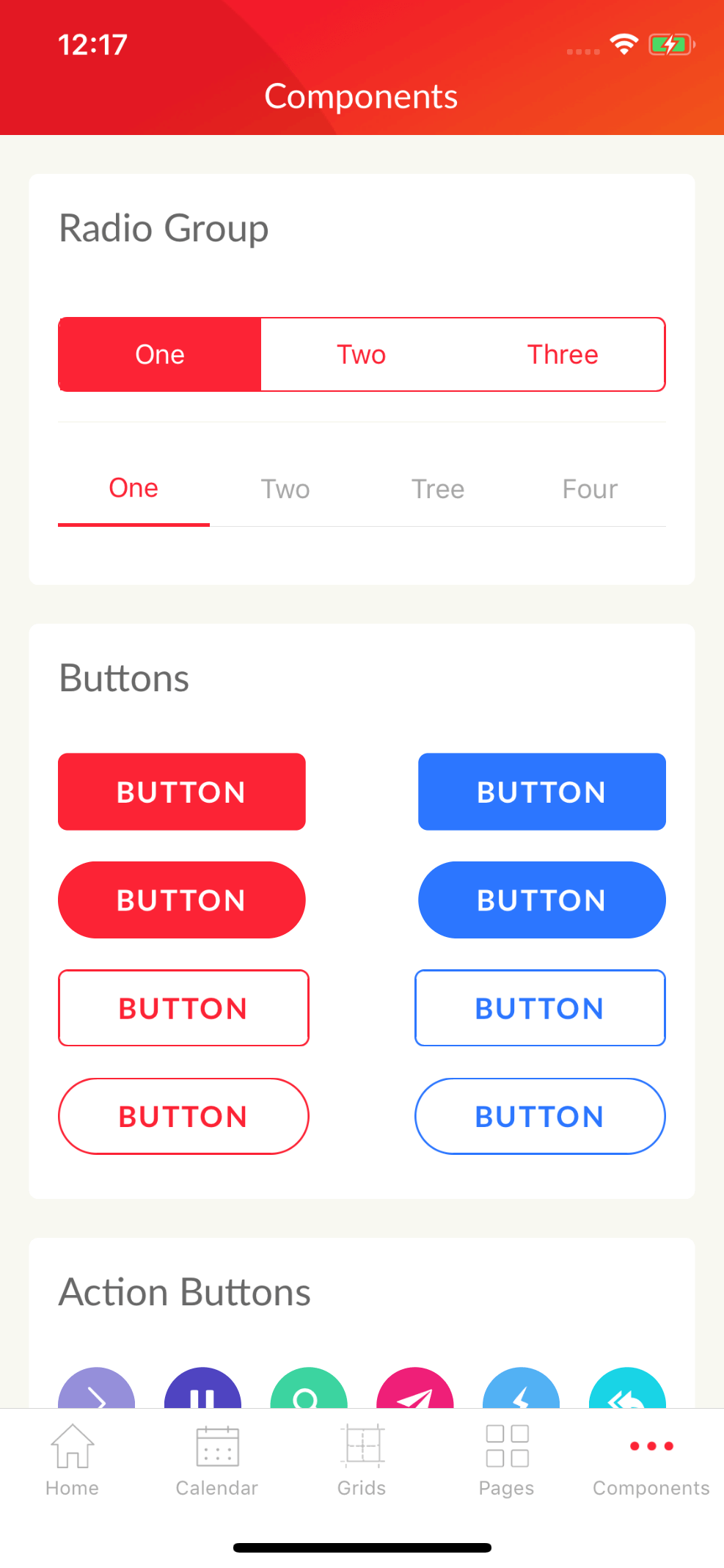Viewport: 724px width, 1568px height.
Task: Tap the solid red pill-shaped BUTTON
Action: pos(182,900)
